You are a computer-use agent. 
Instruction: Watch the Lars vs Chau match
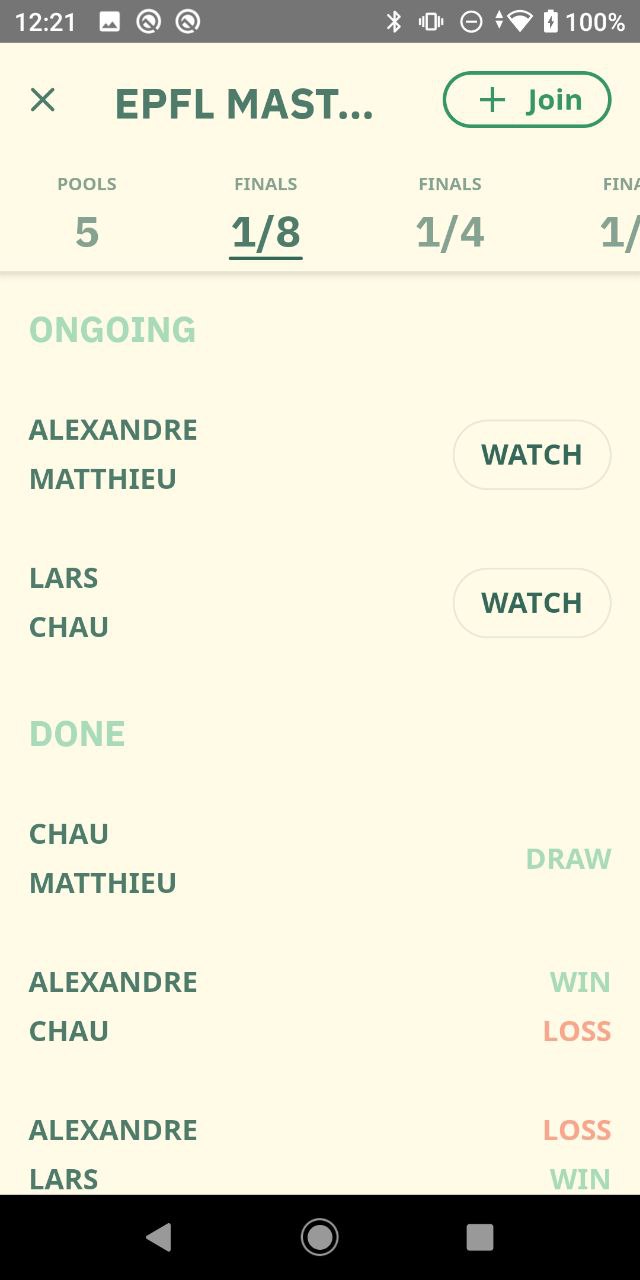pyautogui.click(x=531, y=603)
